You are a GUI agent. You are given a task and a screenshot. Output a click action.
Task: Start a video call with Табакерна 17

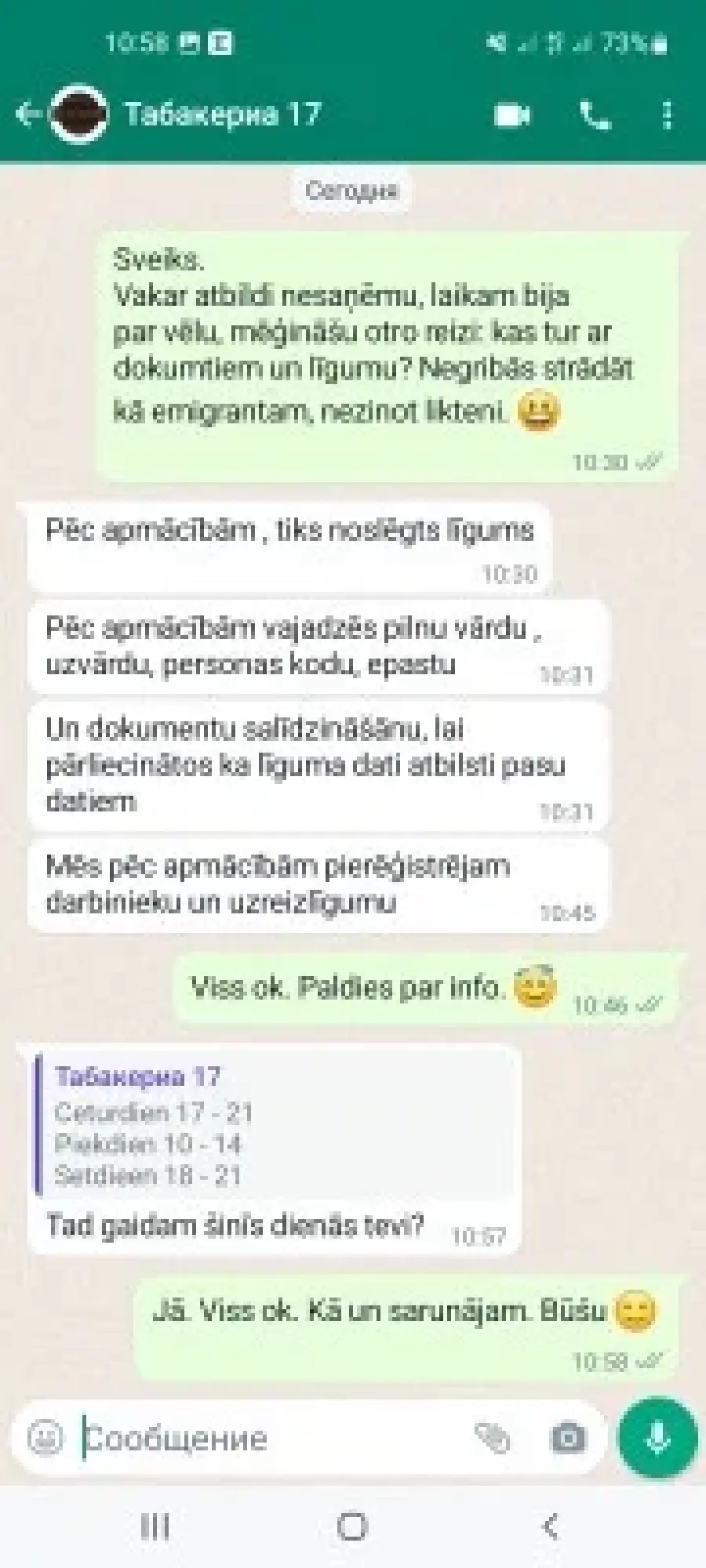[513, 116]
